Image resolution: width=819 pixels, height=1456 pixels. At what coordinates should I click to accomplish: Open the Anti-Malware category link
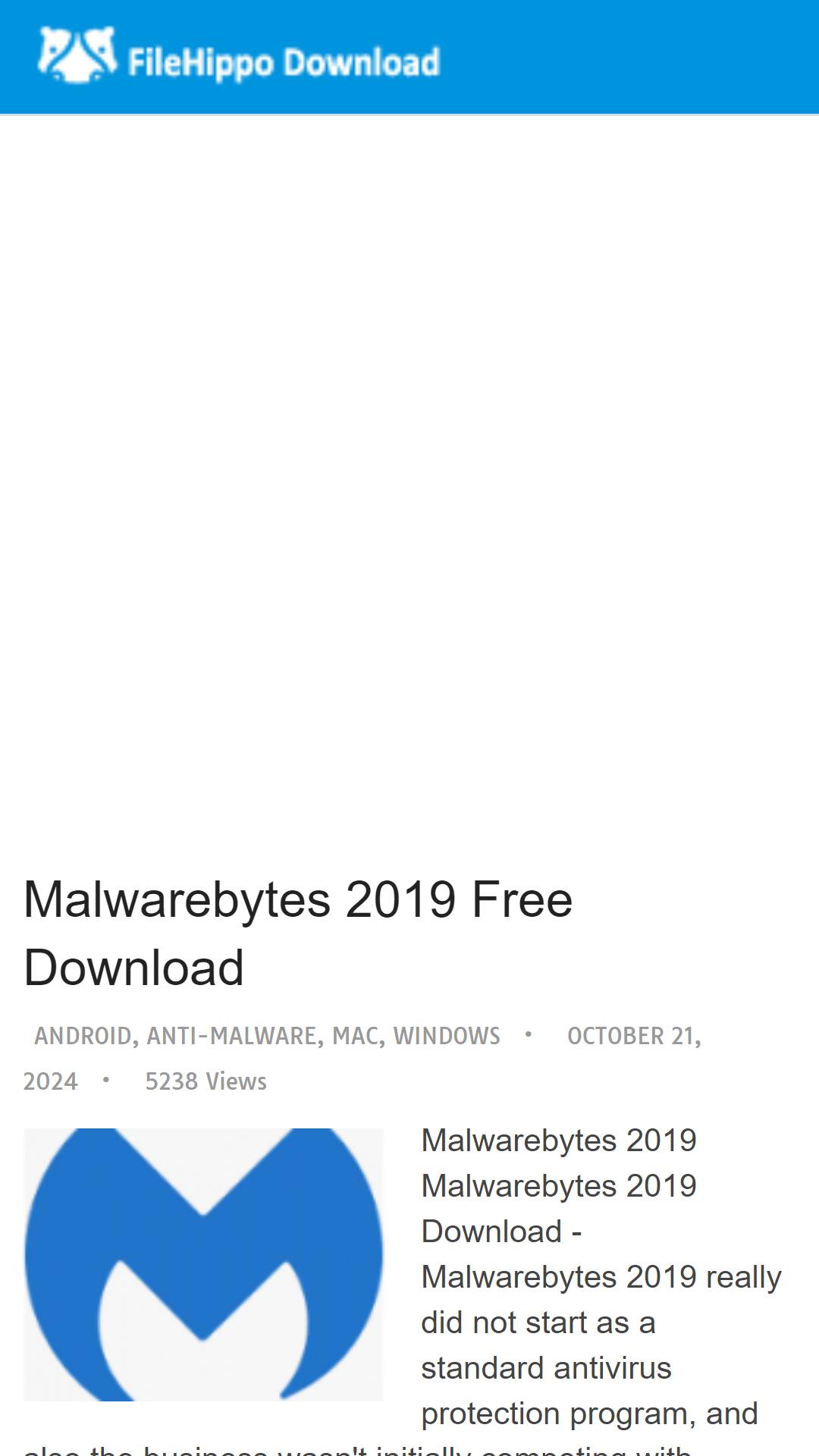point(231,1036)
